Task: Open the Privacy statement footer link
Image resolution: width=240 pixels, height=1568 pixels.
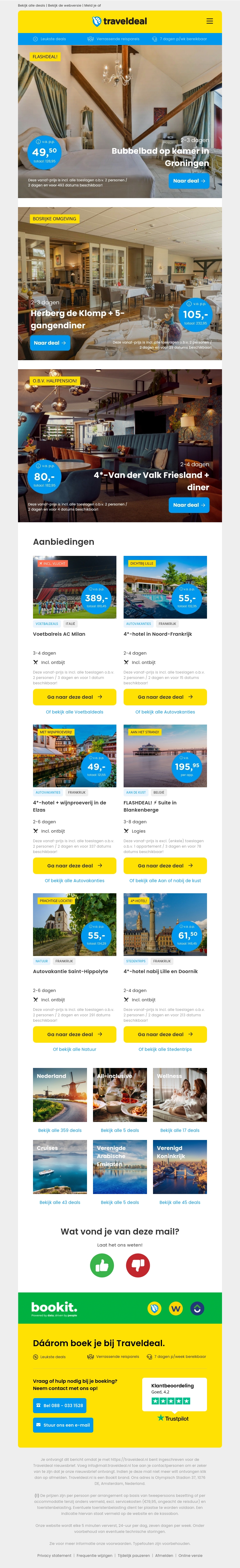Action: click(x=54, y=1555)
